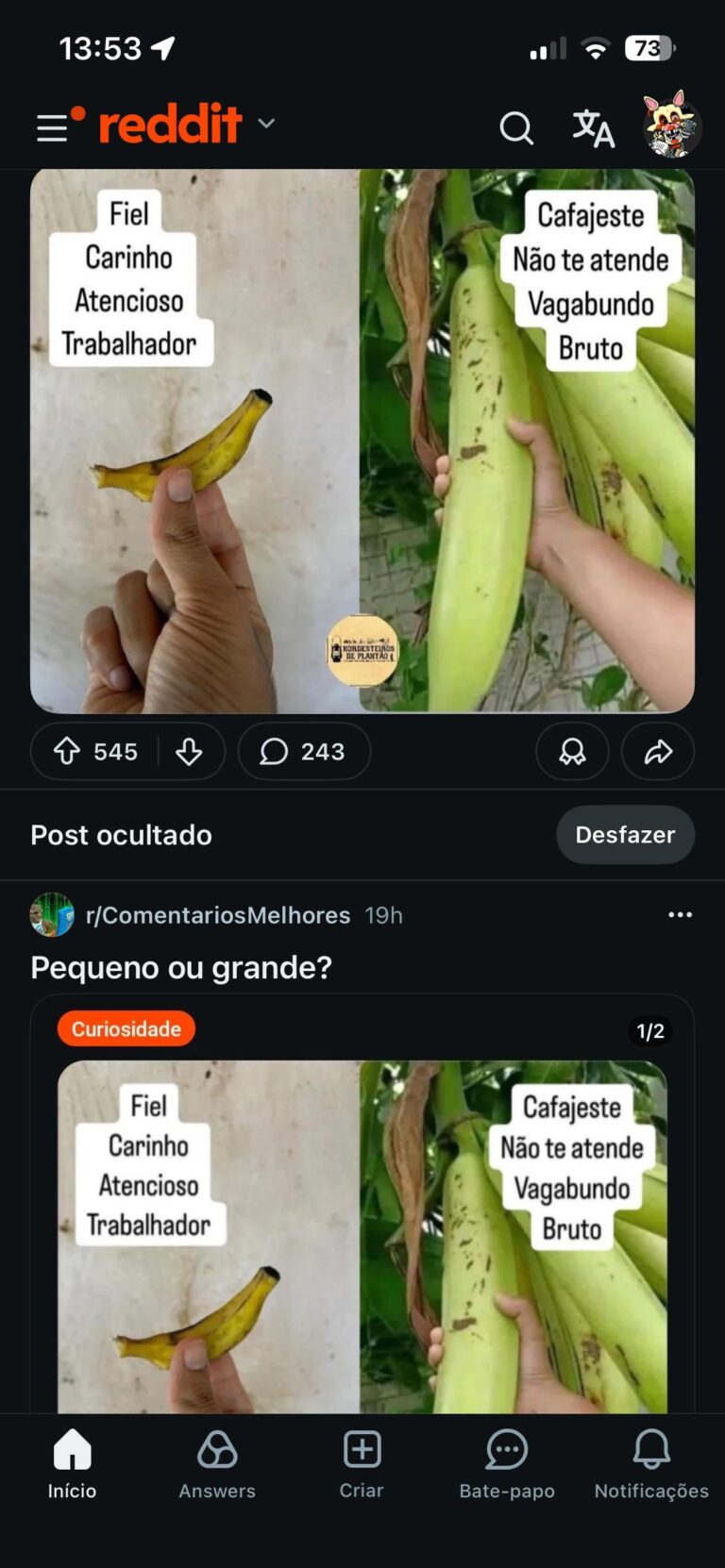This screenshot has height=1568, width=725.
Task: Upvote the post with 545 votes
Action: point(67,751)
